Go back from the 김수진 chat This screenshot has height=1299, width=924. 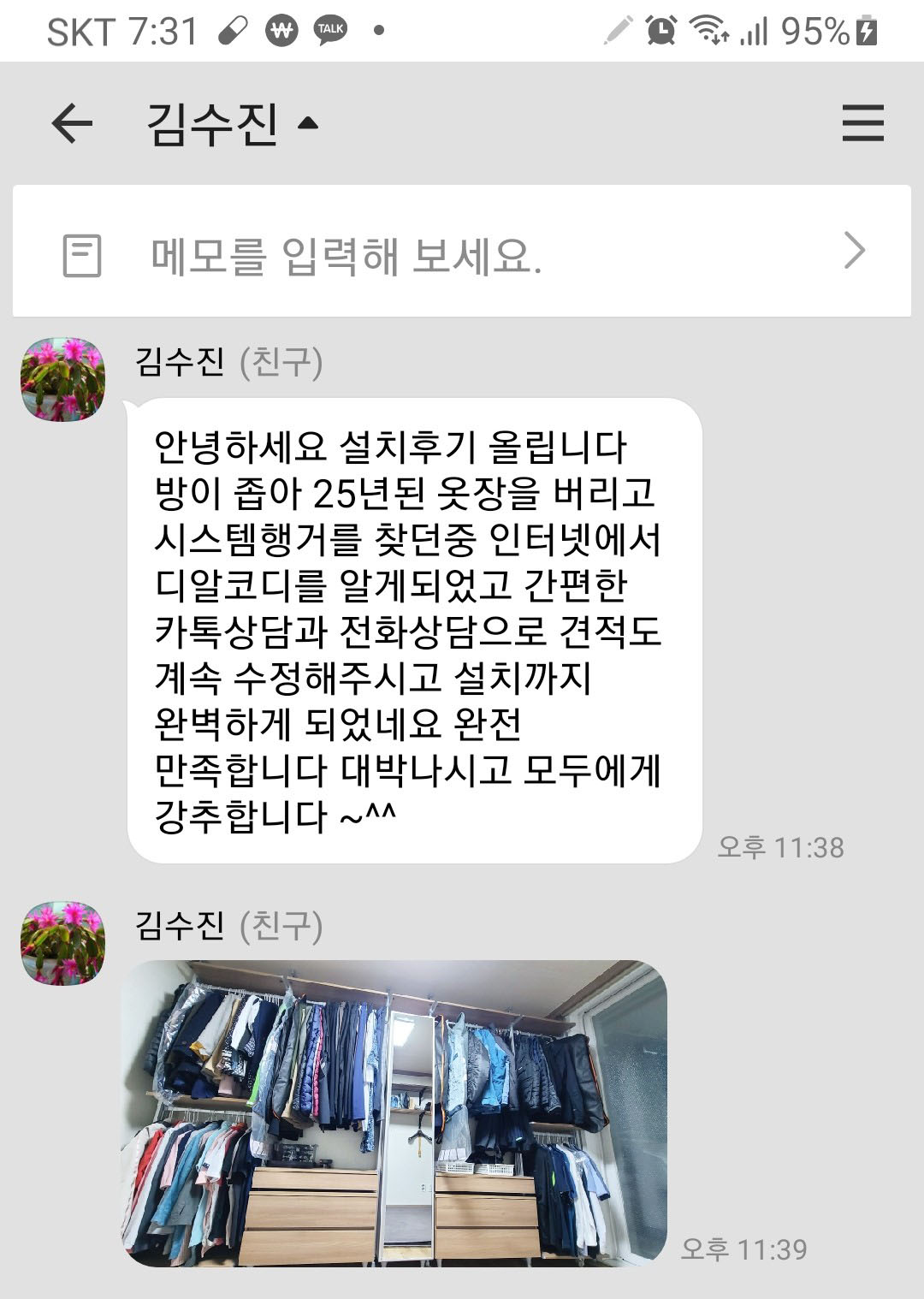(72, 124)
